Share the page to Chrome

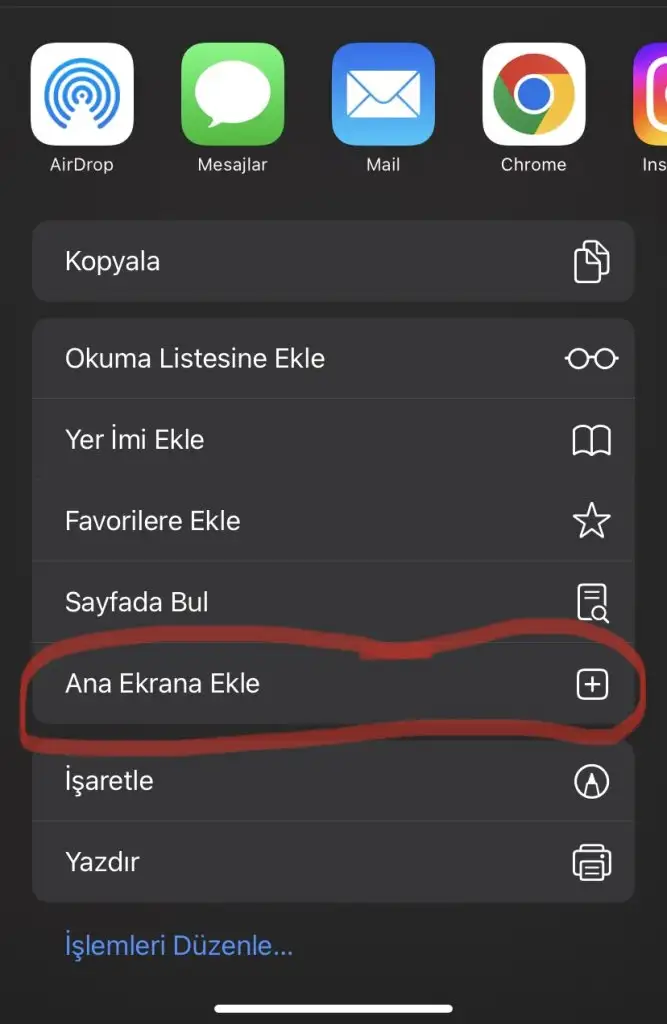[533, 95]
